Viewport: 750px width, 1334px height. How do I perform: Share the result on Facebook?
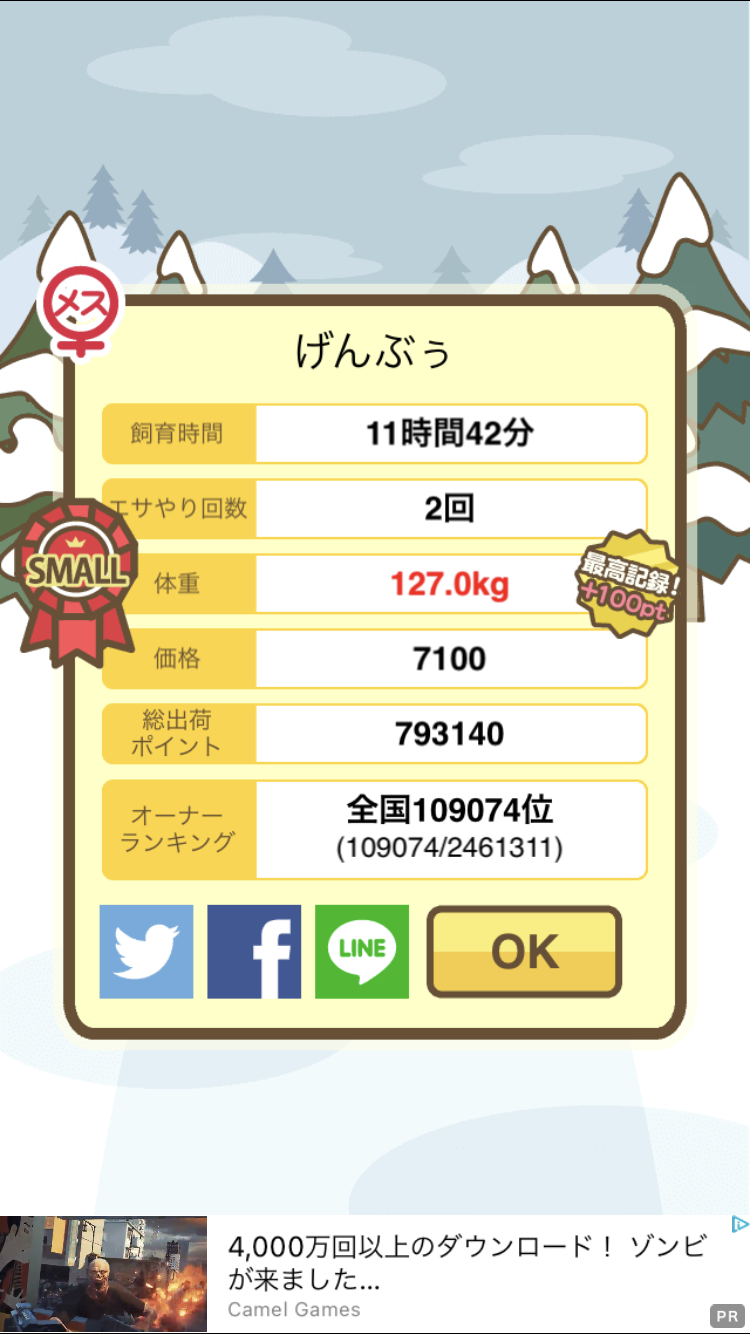(254, 951)
